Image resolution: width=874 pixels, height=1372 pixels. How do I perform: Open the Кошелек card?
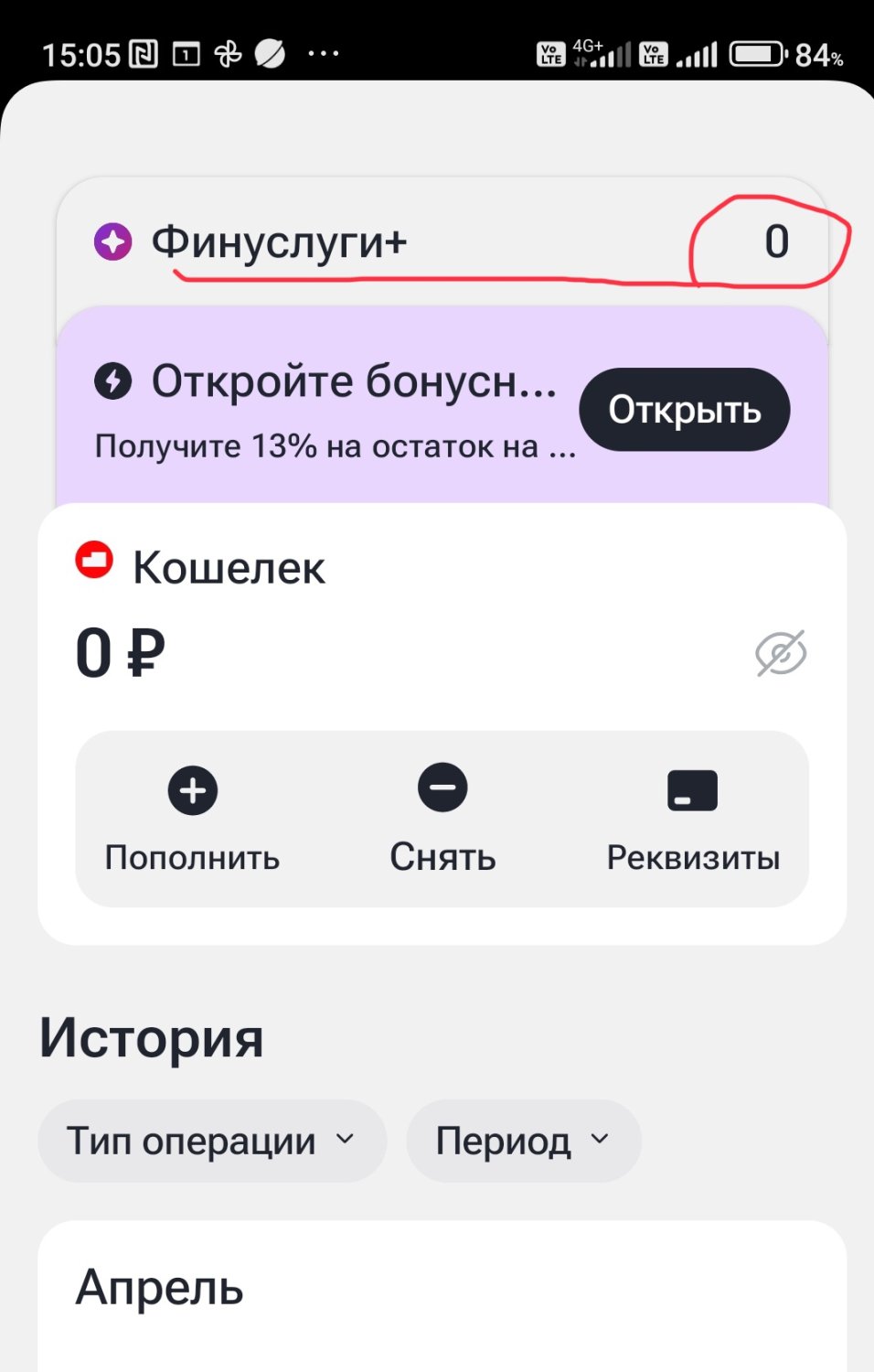pos(229,568)
